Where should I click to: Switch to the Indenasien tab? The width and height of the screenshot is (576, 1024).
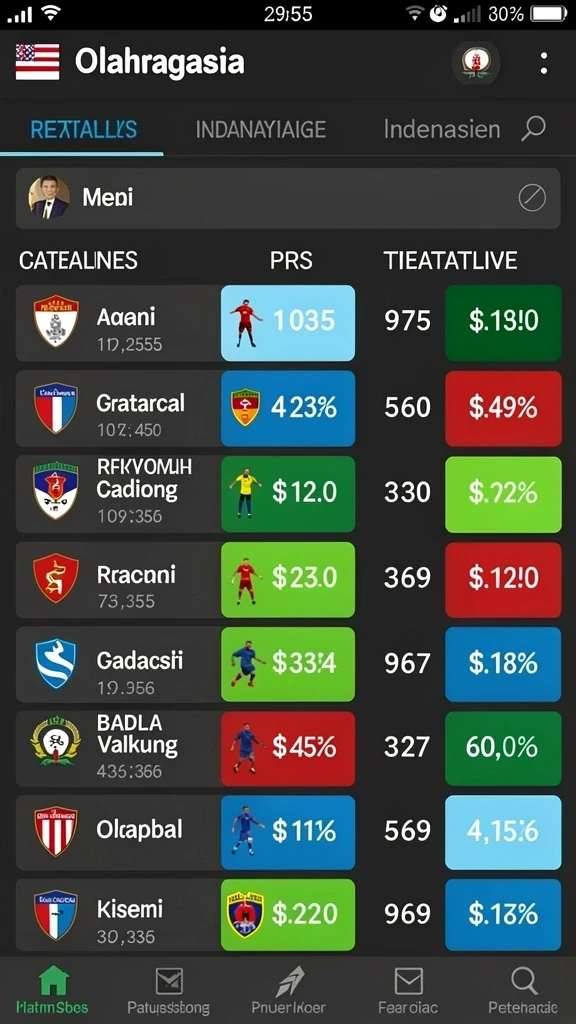[x=441, y=129]
